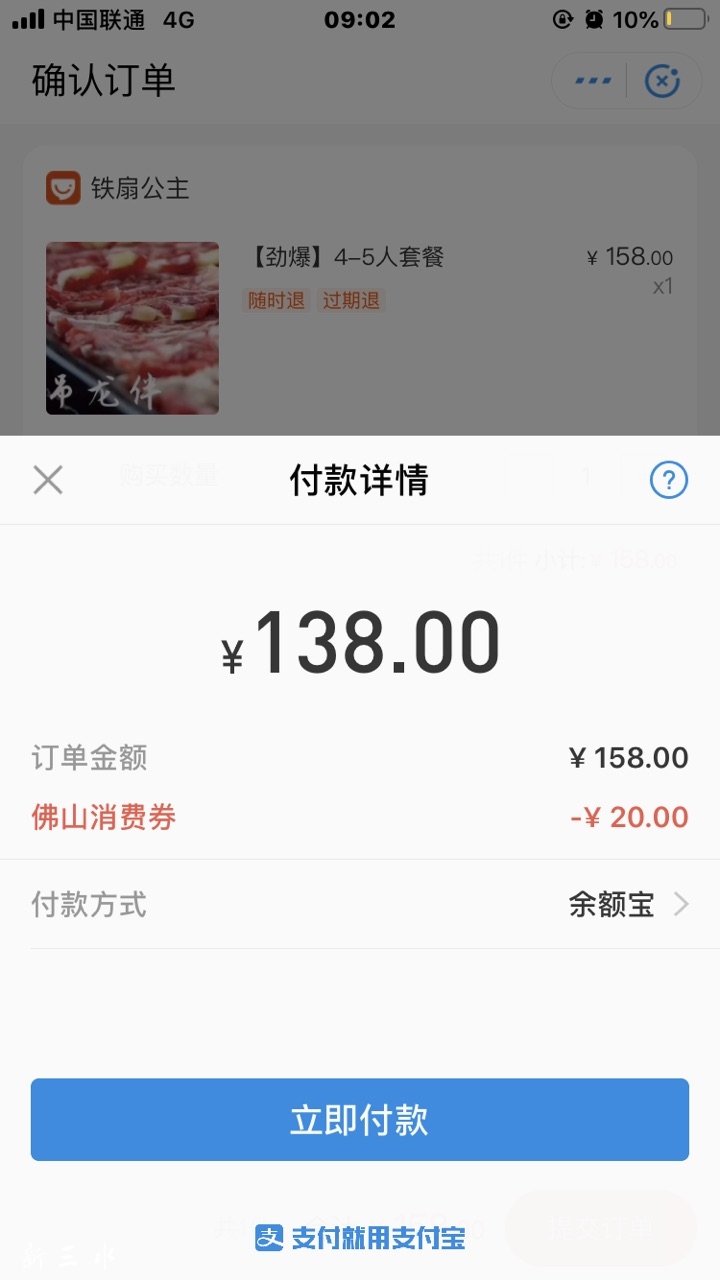Confirm with the 立即付款 button

[x=360, y=1120]
